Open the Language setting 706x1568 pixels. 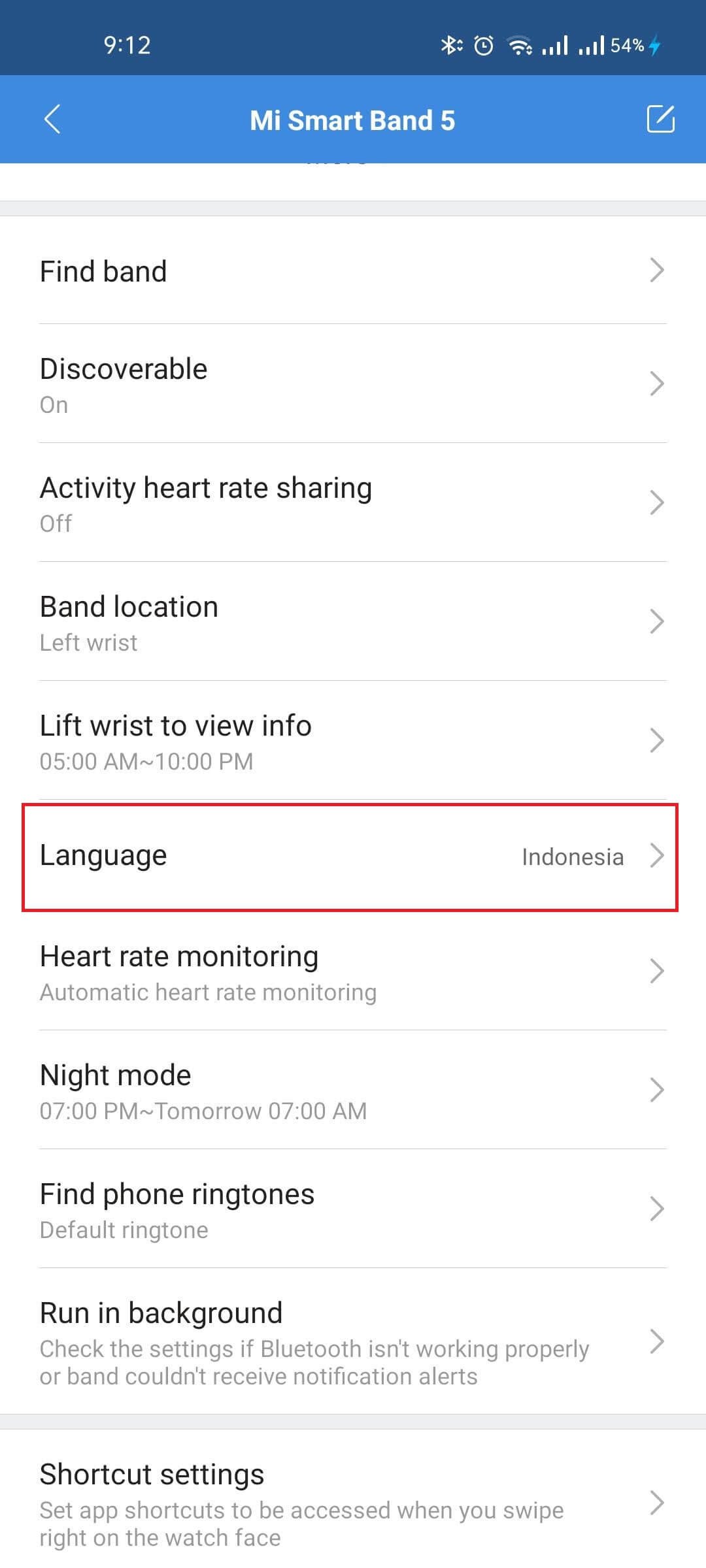[x=353, y=857]
